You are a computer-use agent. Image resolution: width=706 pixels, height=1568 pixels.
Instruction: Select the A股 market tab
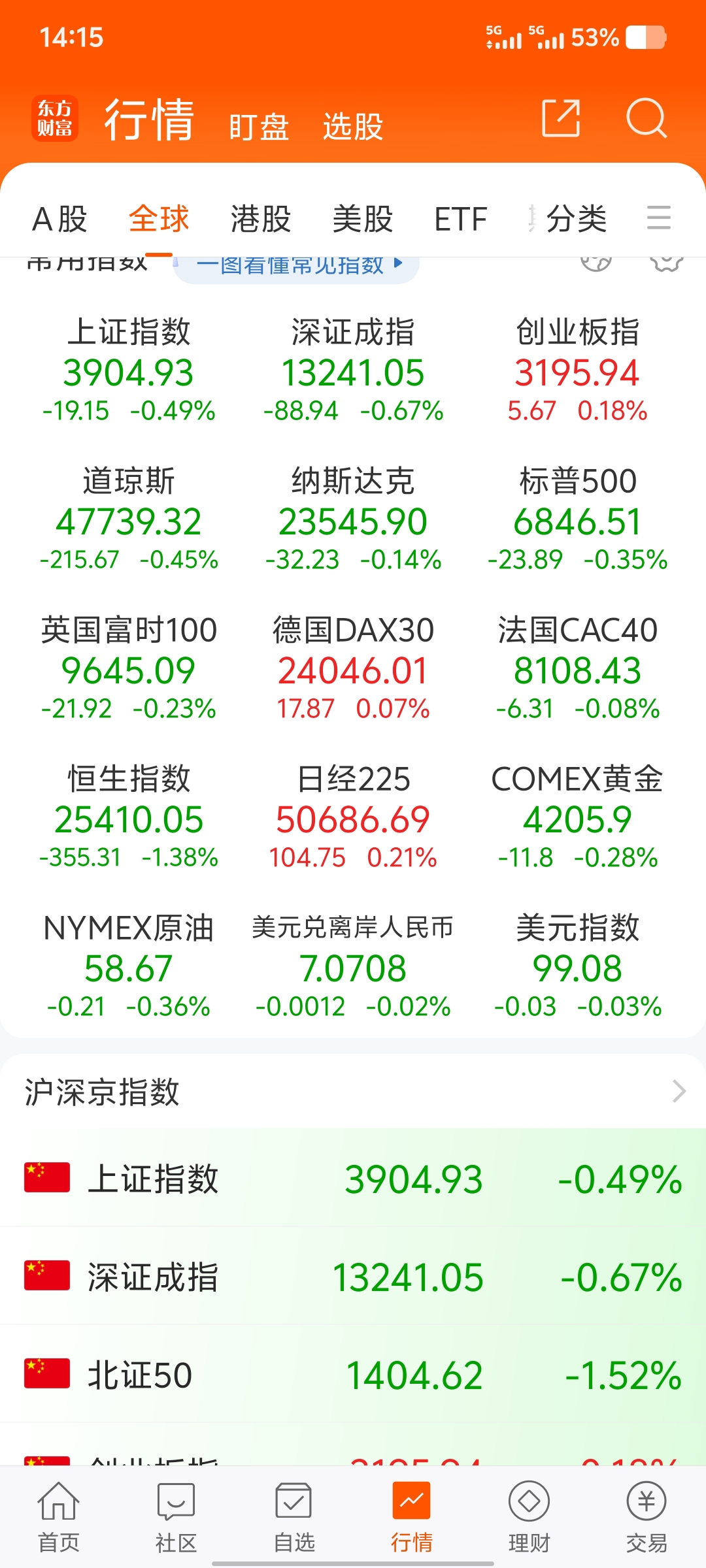pos(59,218)
